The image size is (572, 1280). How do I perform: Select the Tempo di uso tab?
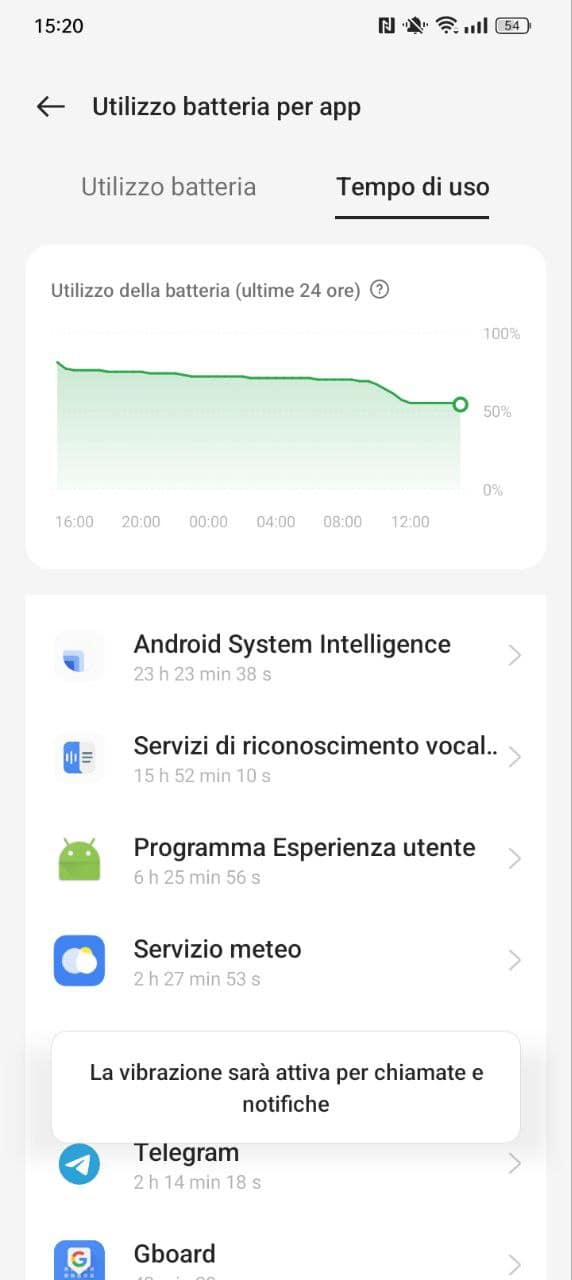(412, 187)
